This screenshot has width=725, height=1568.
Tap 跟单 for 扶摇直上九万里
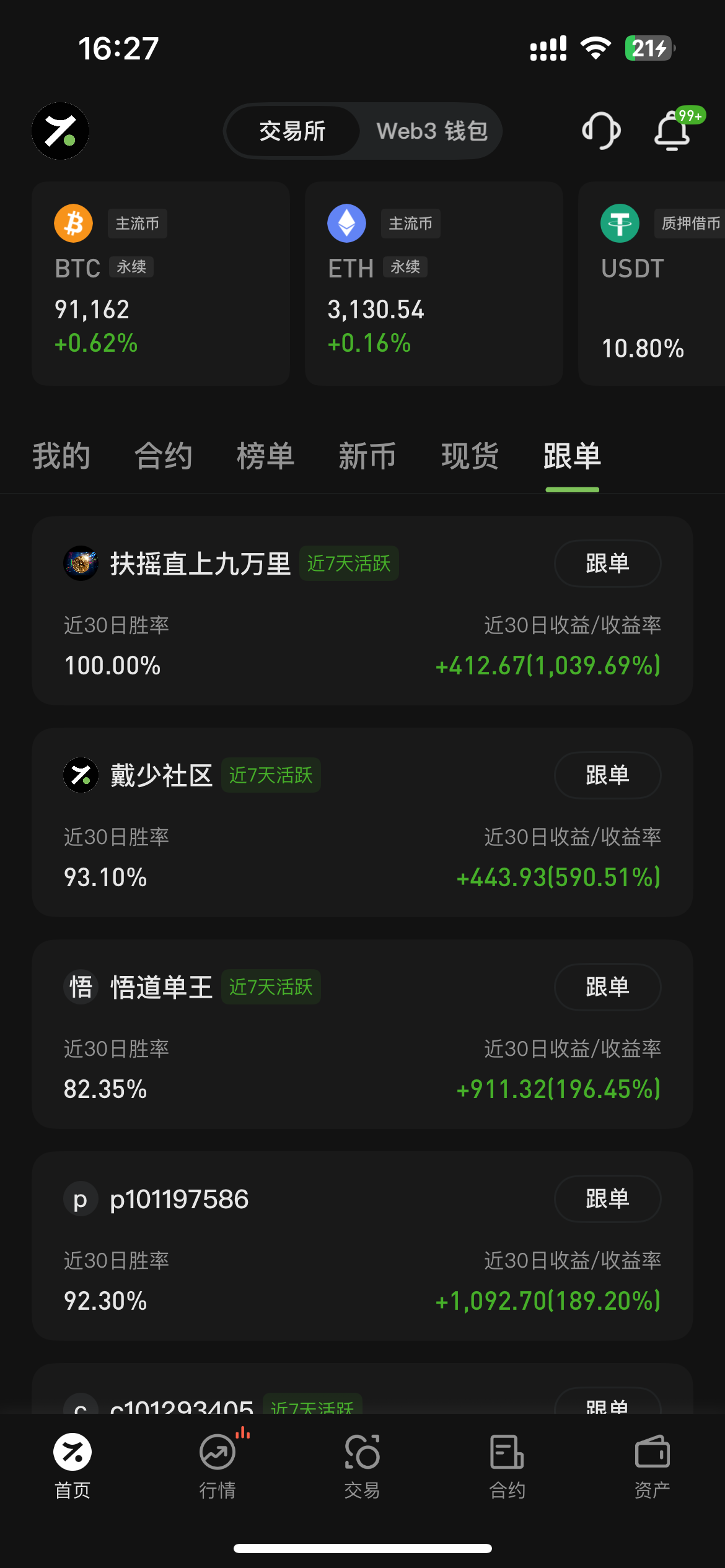tap(607, 564)
